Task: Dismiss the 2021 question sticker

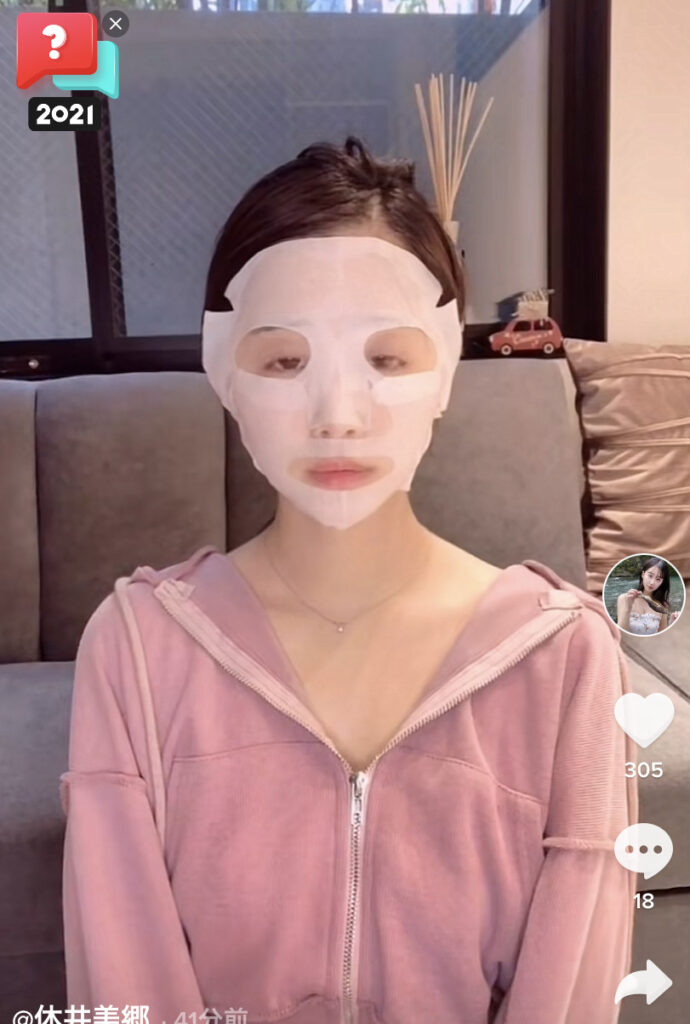Action: tap(116, 24)
